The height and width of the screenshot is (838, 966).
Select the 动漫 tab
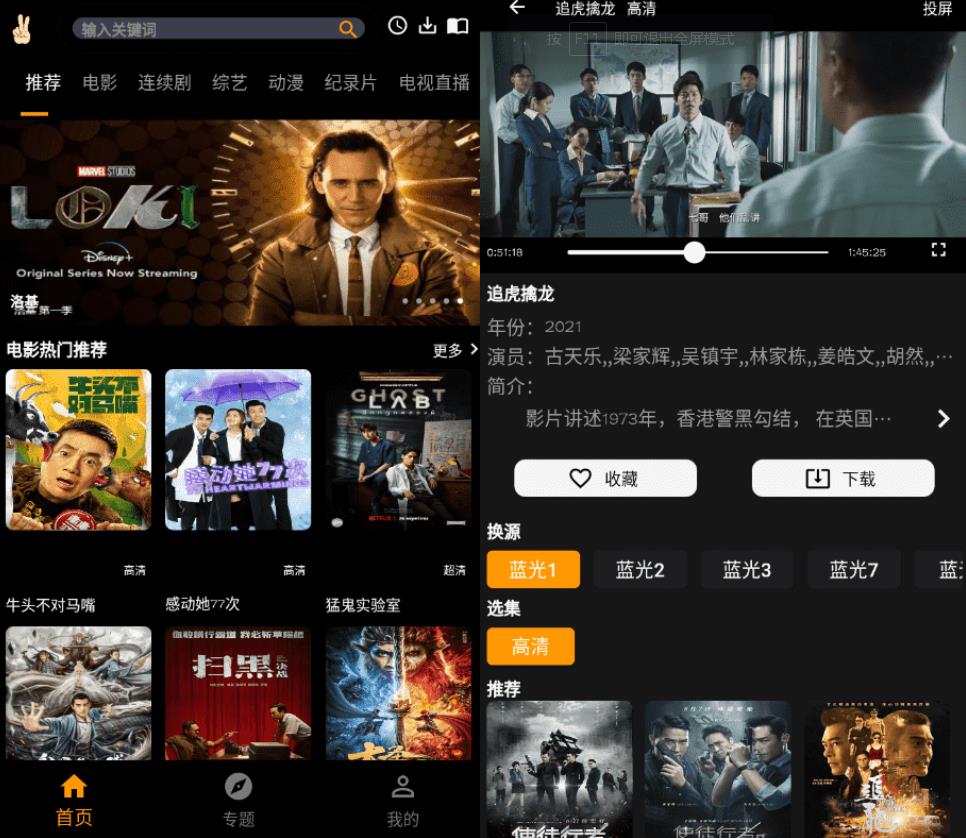click(286, 83)
